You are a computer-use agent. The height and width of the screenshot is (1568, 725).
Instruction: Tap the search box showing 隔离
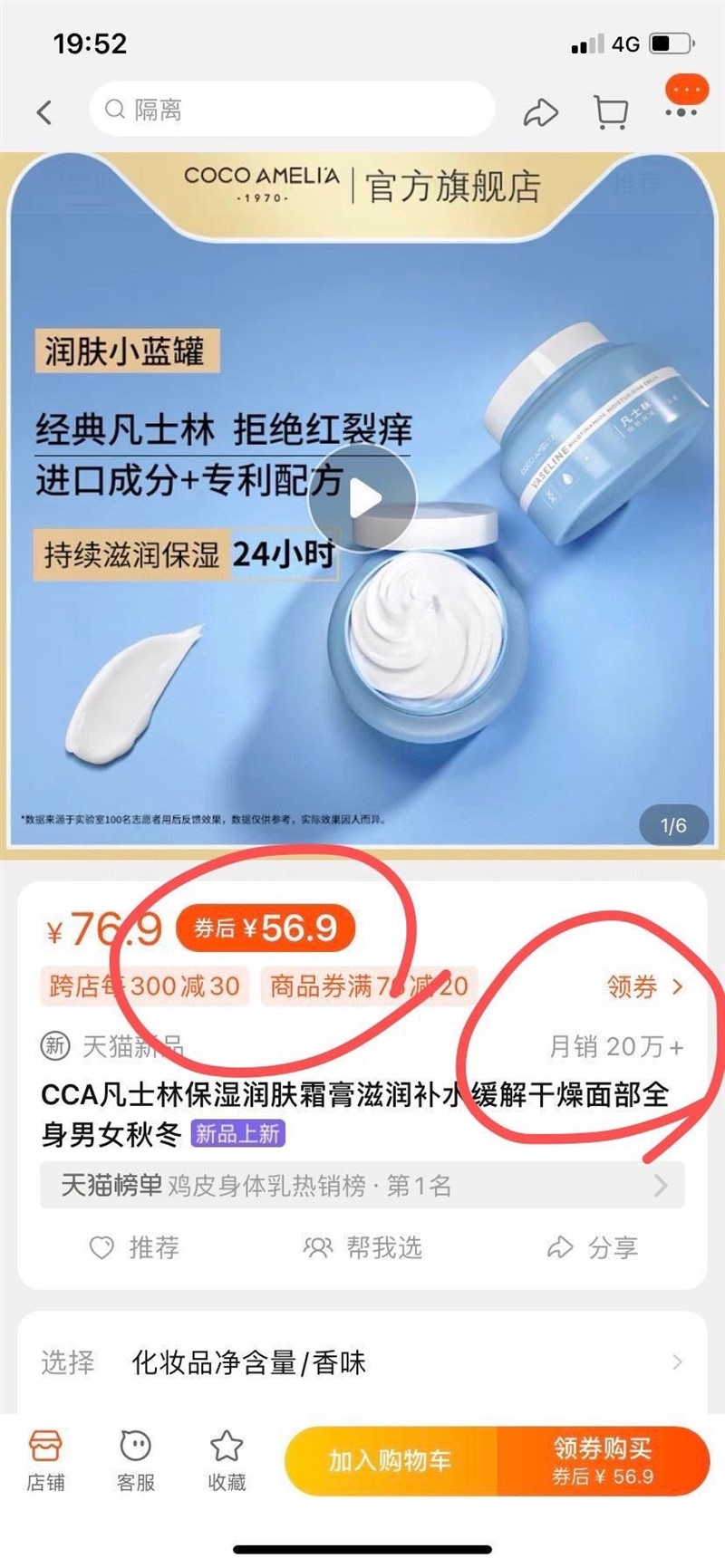tap(290, 111)
